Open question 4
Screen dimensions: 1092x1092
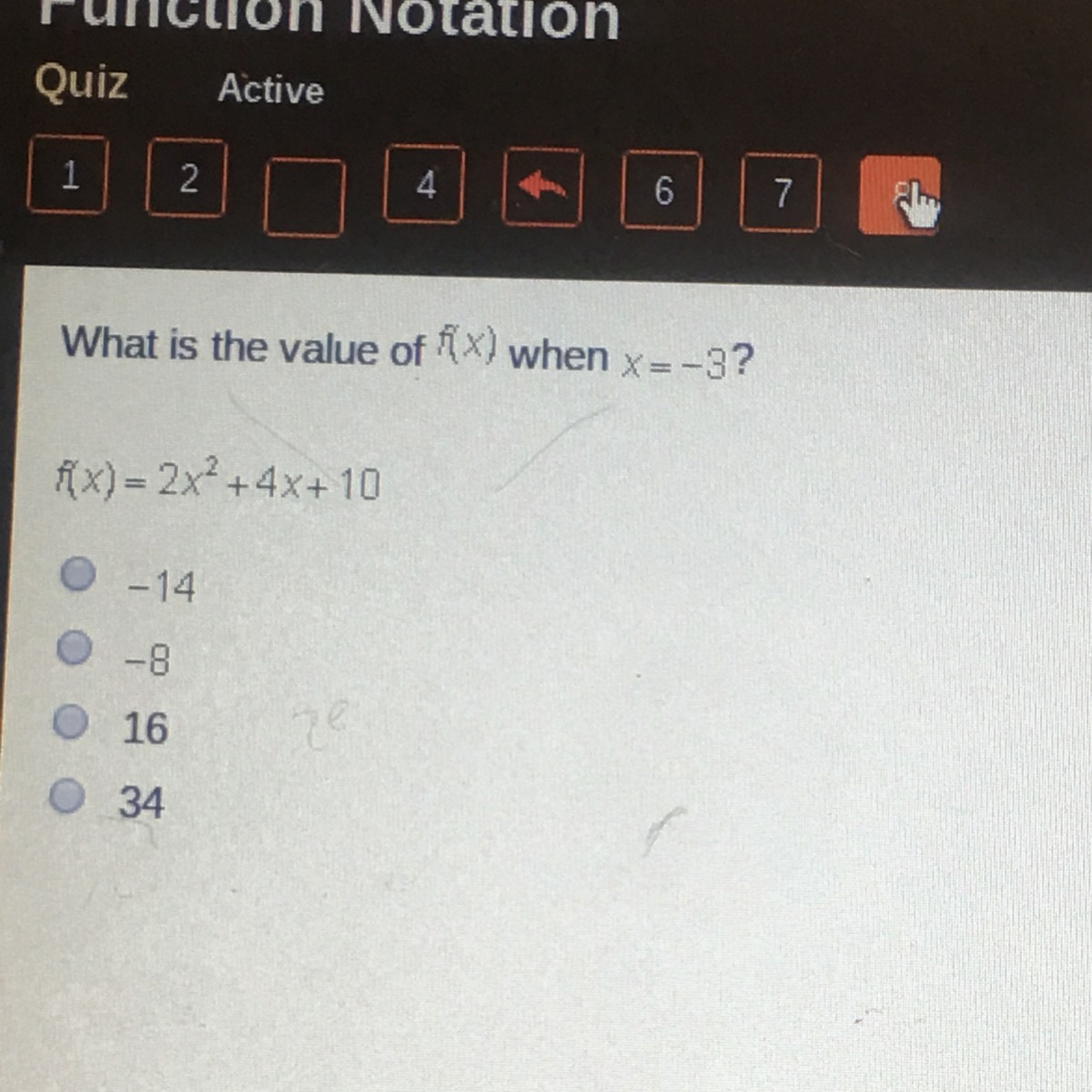[x=424, y=184]
